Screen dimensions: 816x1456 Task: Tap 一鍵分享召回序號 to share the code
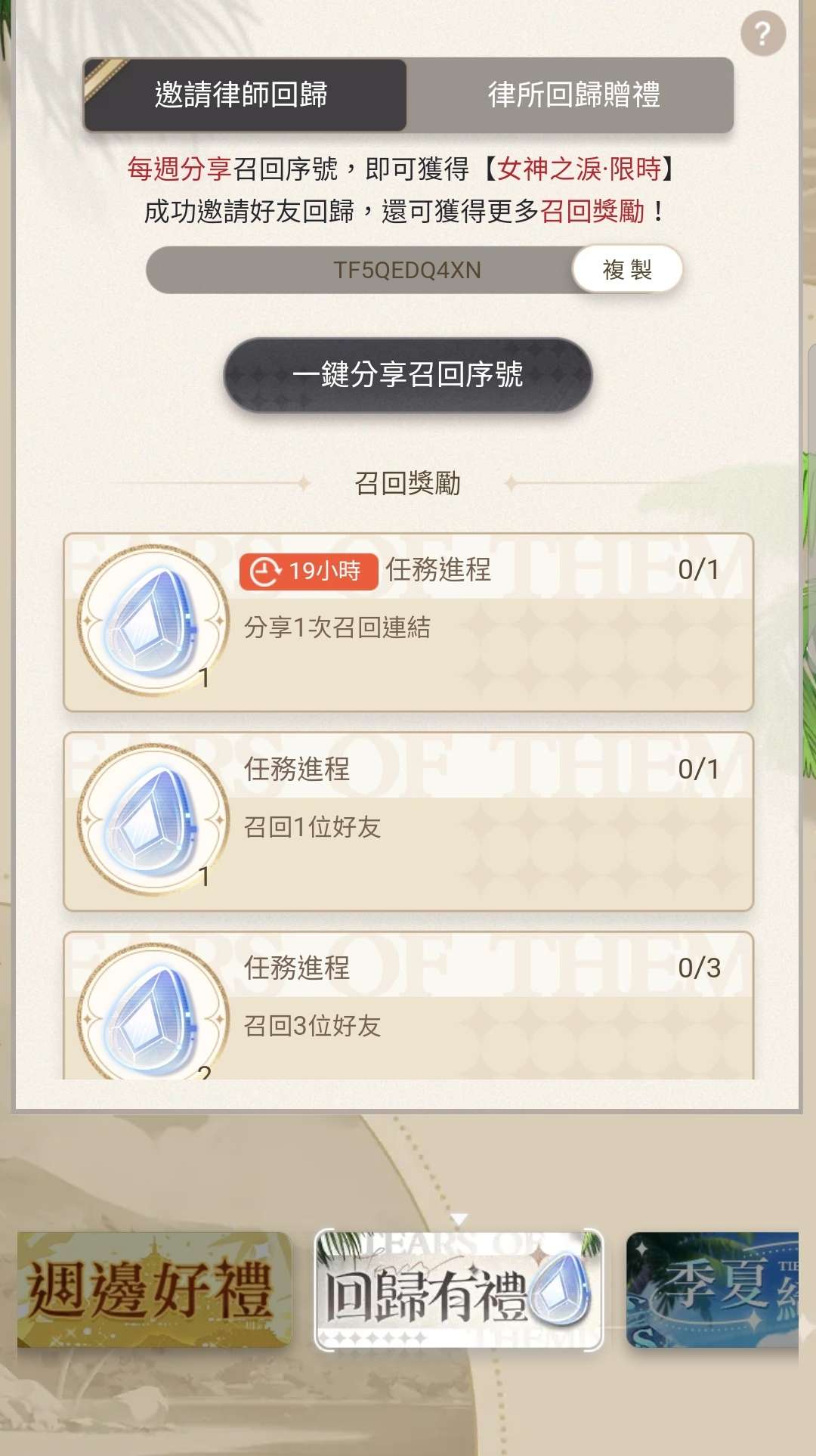pos(408,375)
